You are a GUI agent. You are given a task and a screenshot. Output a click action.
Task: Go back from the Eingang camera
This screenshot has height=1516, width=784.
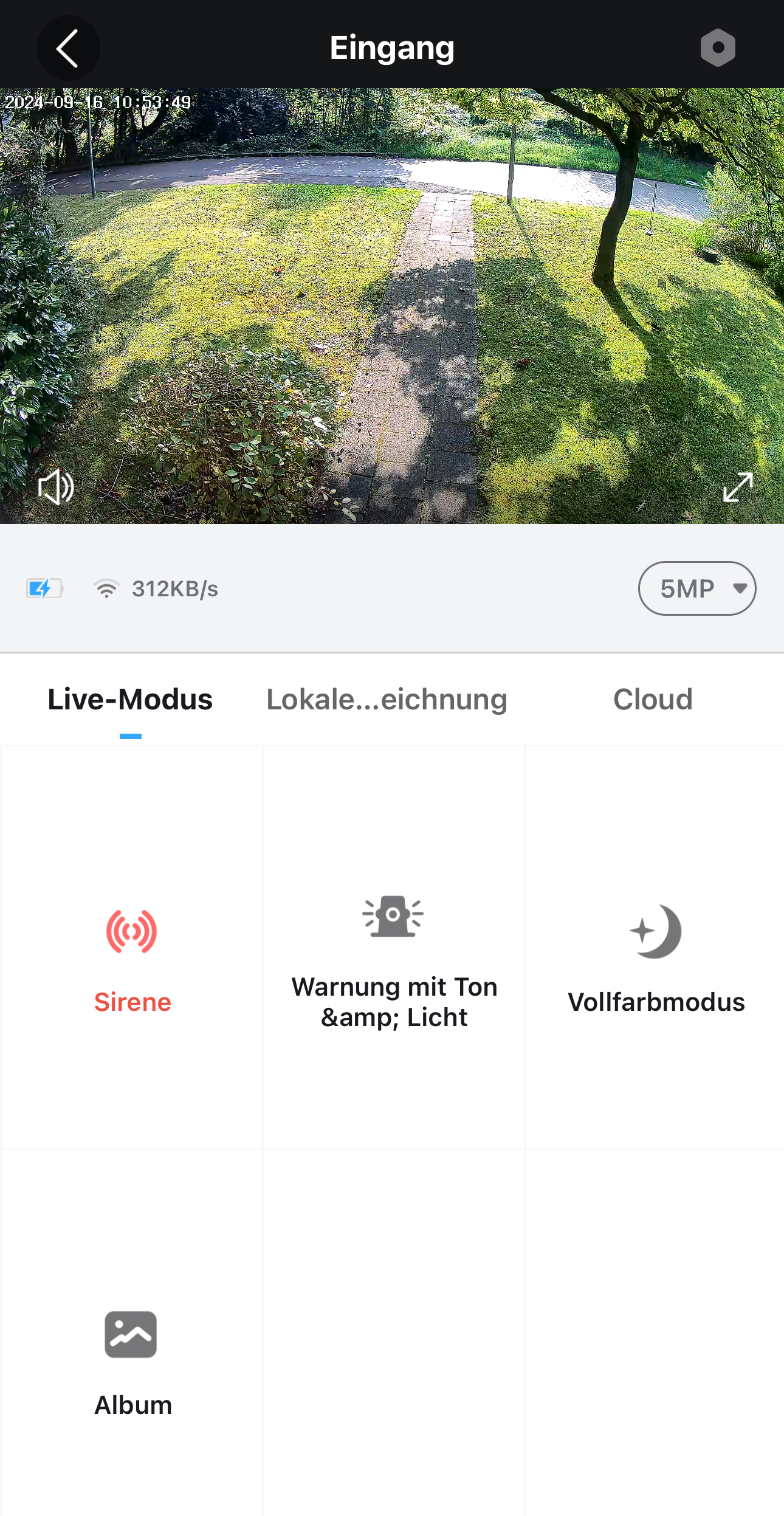pos(68,48)
